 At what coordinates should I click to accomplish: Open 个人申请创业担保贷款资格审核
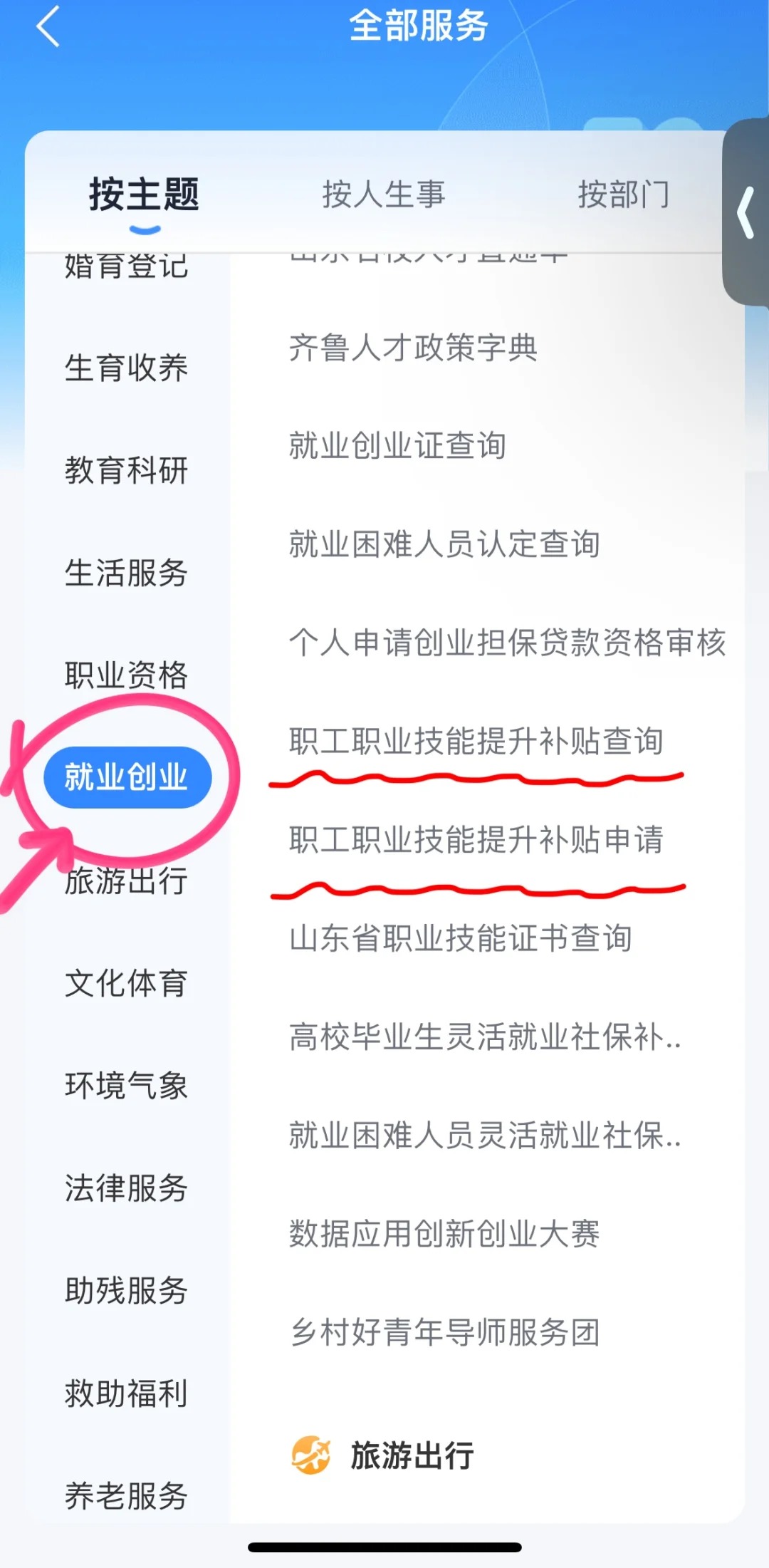pyautogui.click(x=507, y=643)
